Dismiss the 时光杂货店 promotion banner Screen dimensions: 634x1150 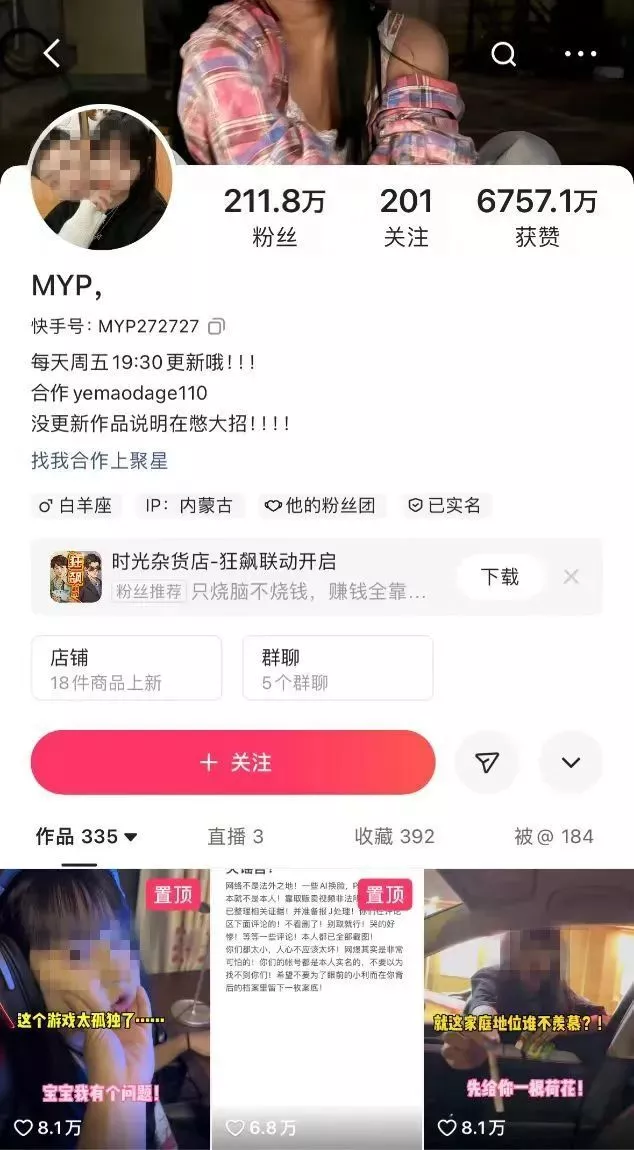click(x=571, y=577)
